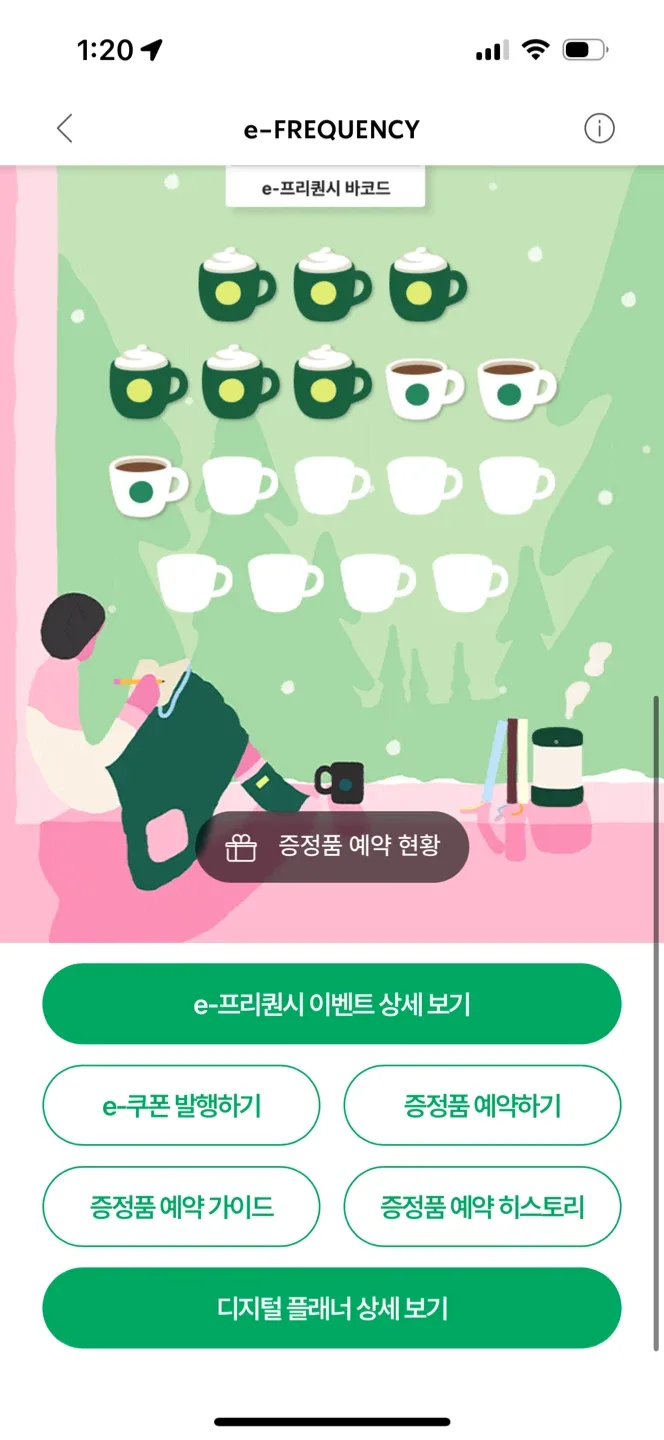Tap e-프리퀀시 이벤트 상세 보기 button

(x=332, y=1004)
